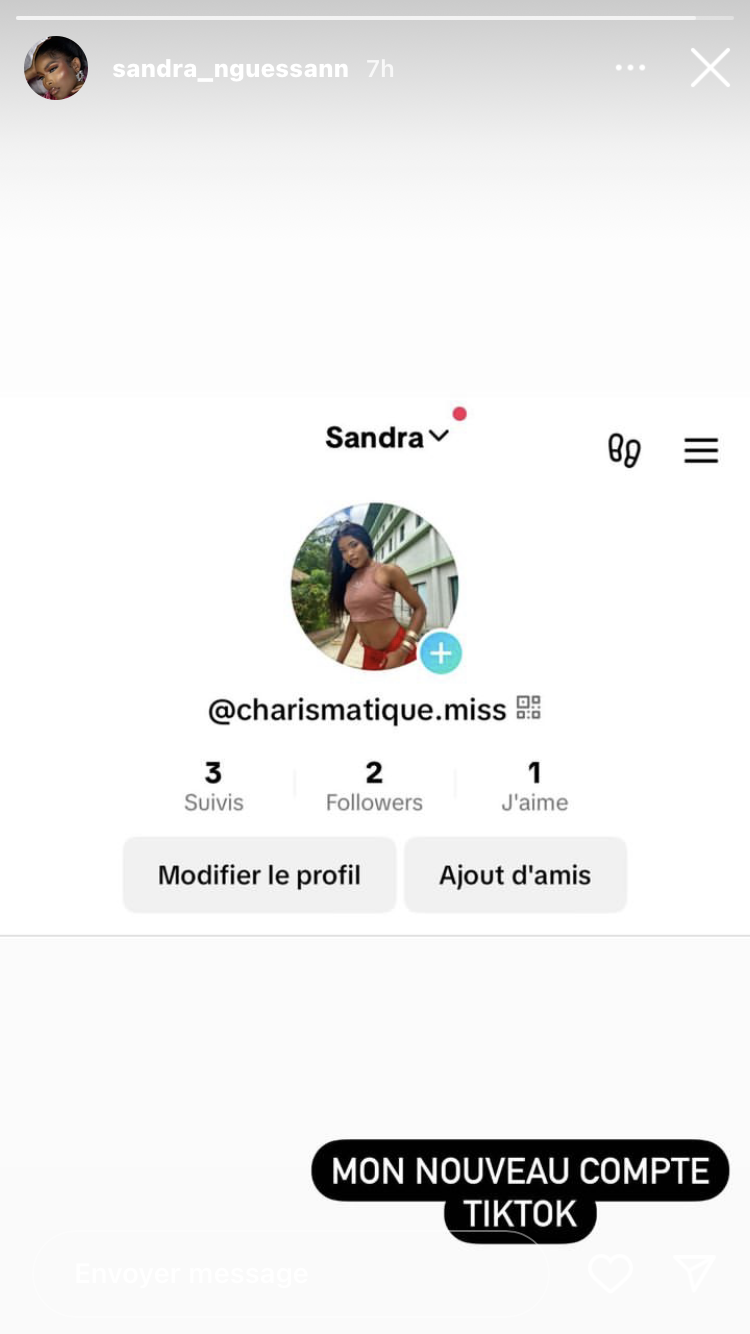
Task: Open the story's three-dot options menu
Action: [x=630, y=68]
